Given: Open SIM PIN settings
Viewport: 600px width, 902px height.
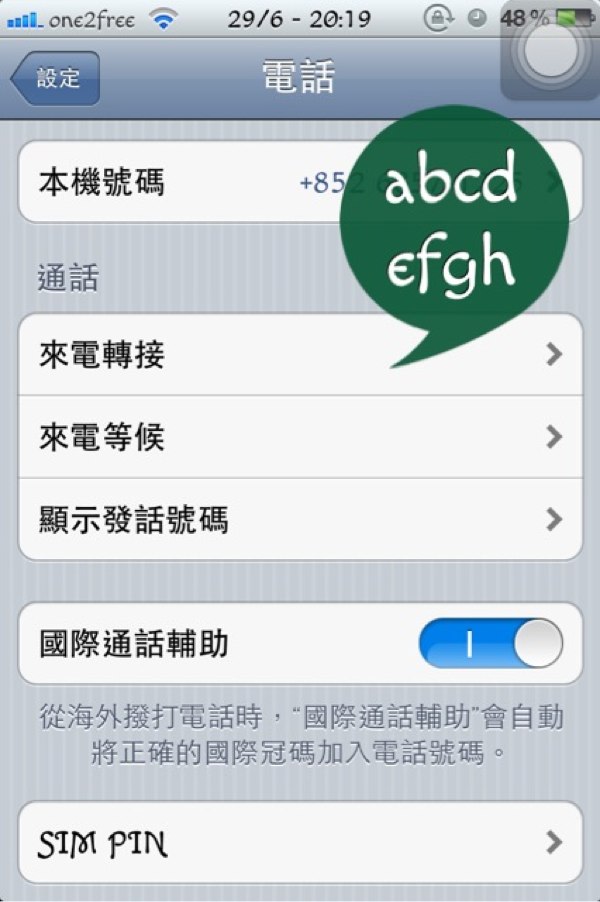Looking at the screenshot, I should pyautogui.click(x=300, y=843).
